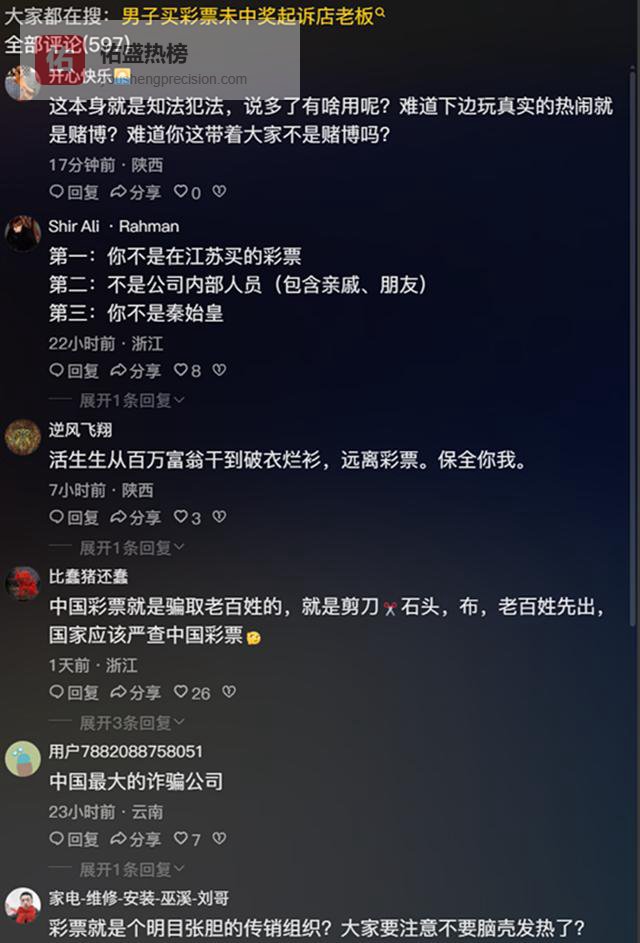Like 用户7882088758051's comment
The width and height of the screenshot is (640, 943).
pos(187,840)
